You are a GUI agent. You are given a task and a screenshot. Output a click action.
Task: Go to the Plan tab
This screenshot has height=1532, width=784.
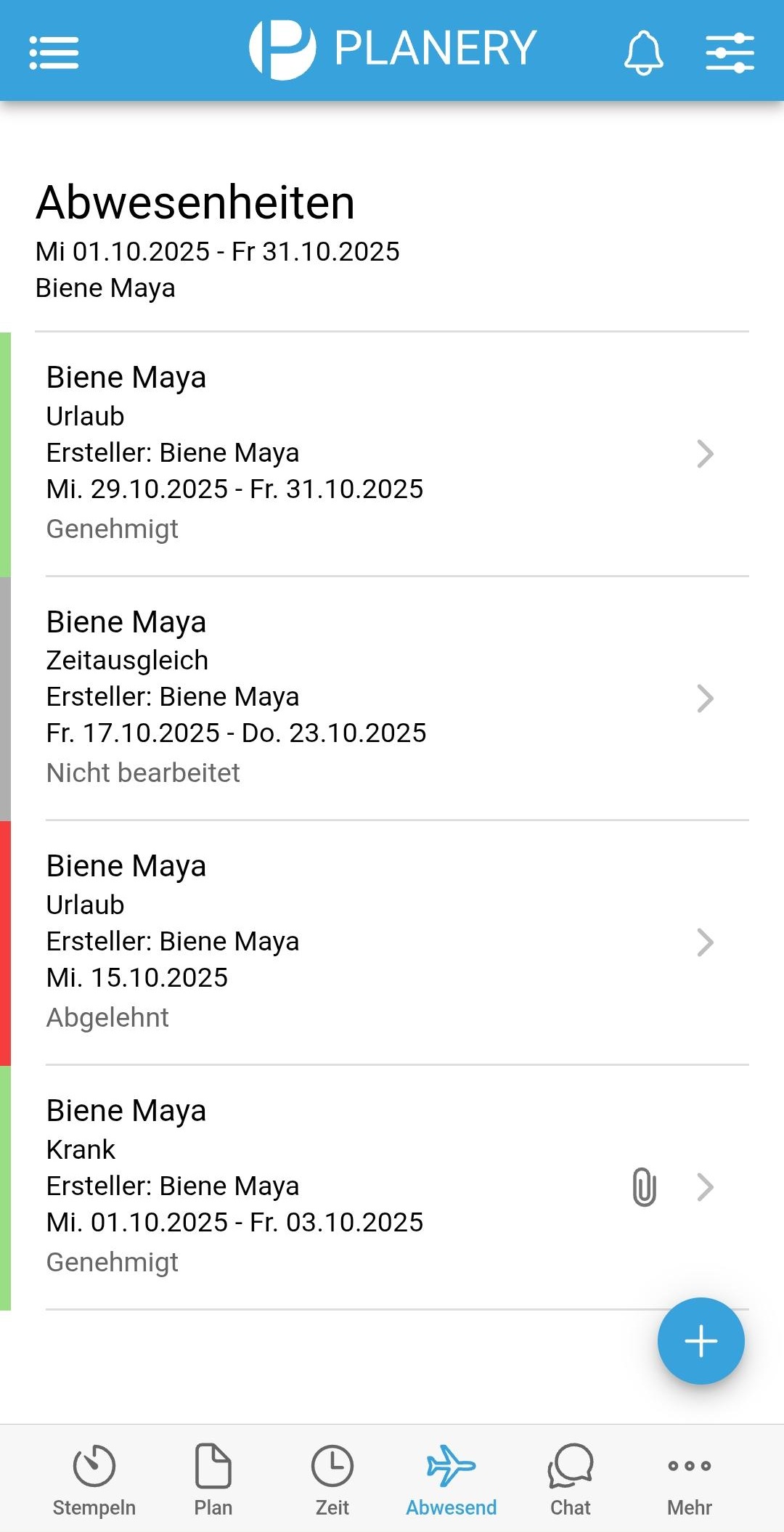pos(213,1478)
